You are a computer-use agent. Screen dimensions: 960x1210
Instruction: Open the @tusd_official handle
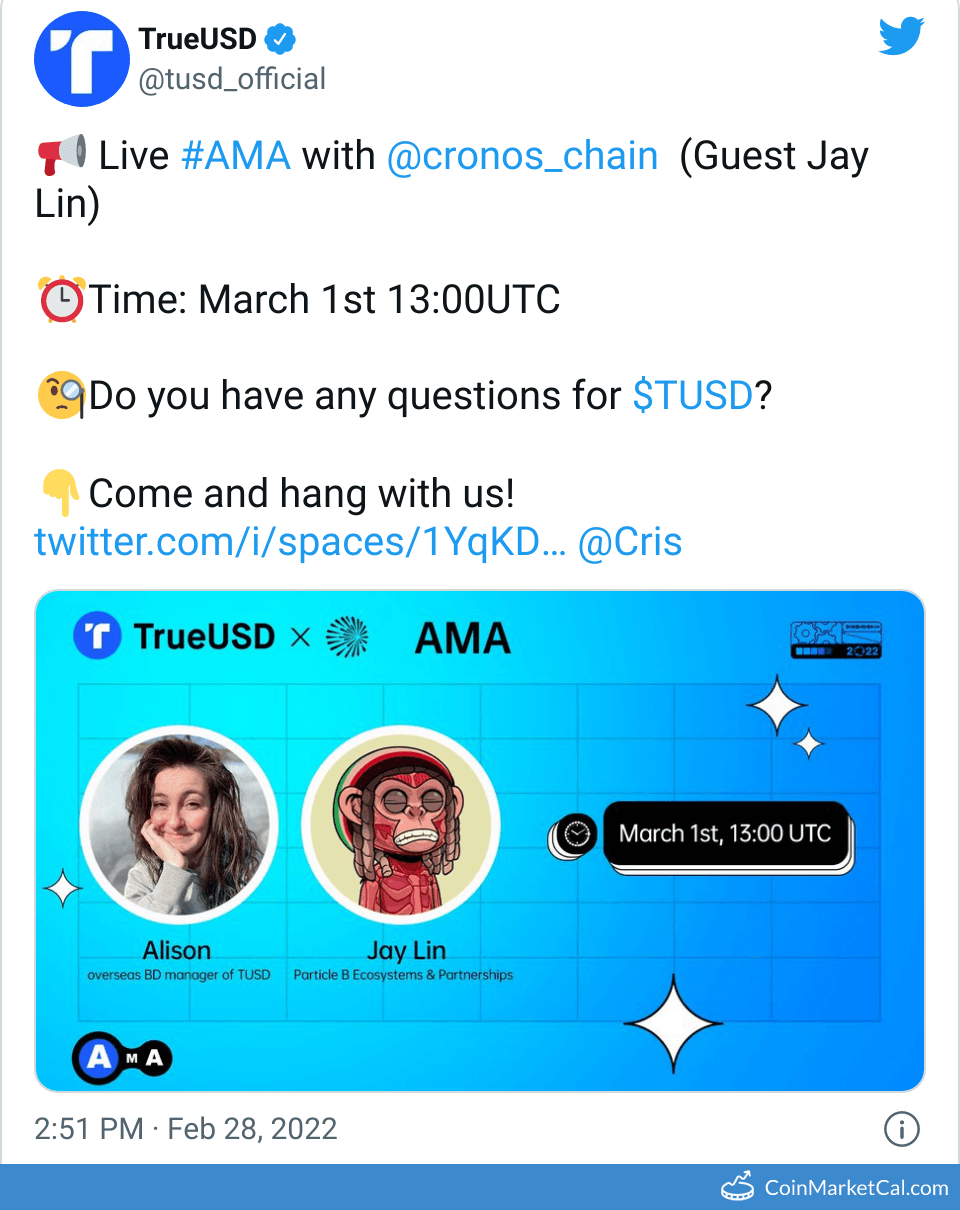tap(232, 79)
